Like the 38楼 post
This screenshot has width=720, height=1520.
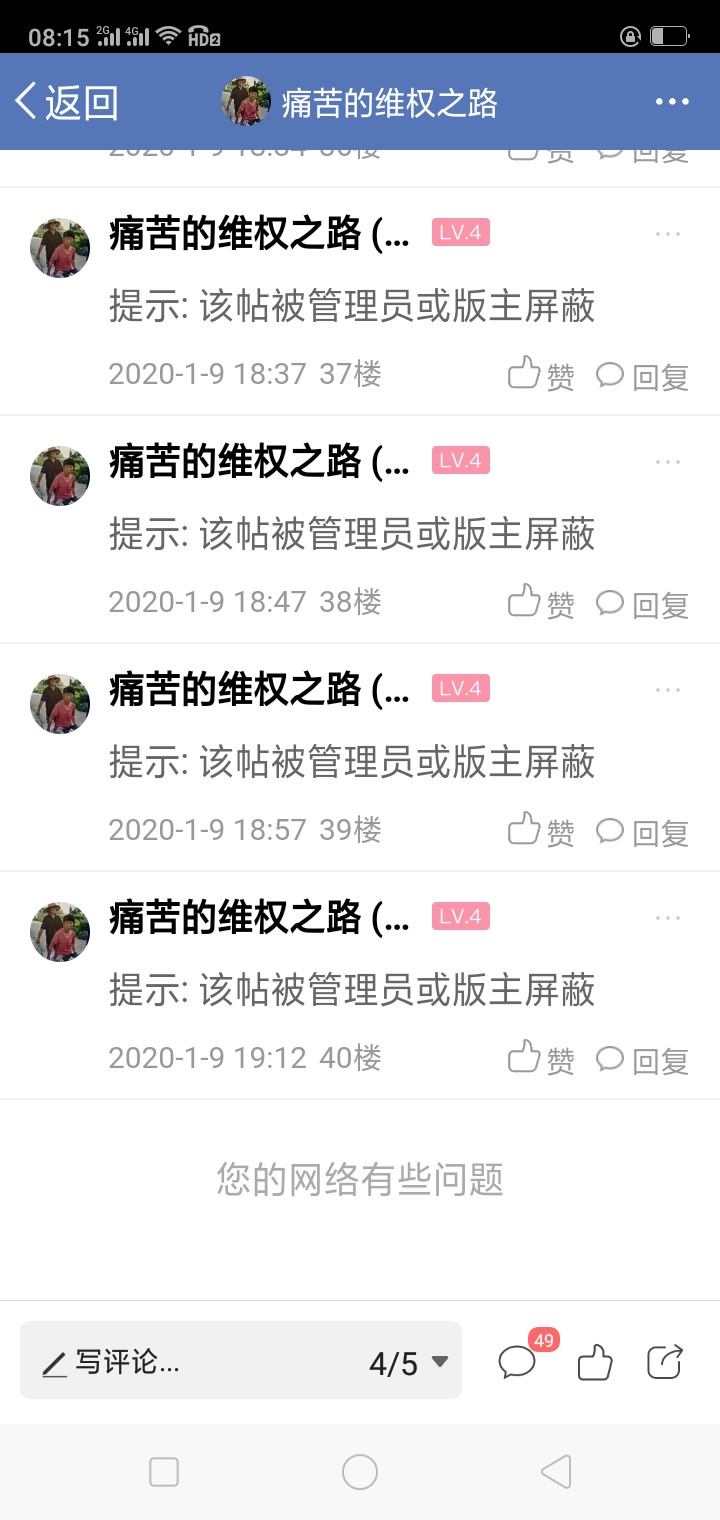(x=541, y=604)
